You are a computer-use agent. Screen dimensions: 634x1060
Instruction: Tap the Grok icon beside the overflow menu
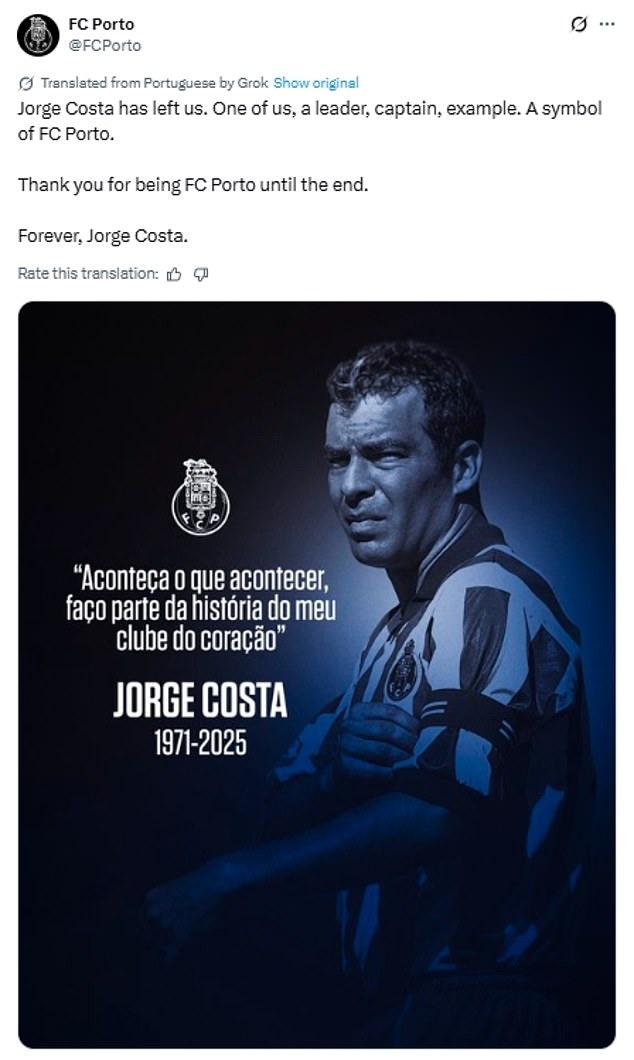tap(579, 24)
